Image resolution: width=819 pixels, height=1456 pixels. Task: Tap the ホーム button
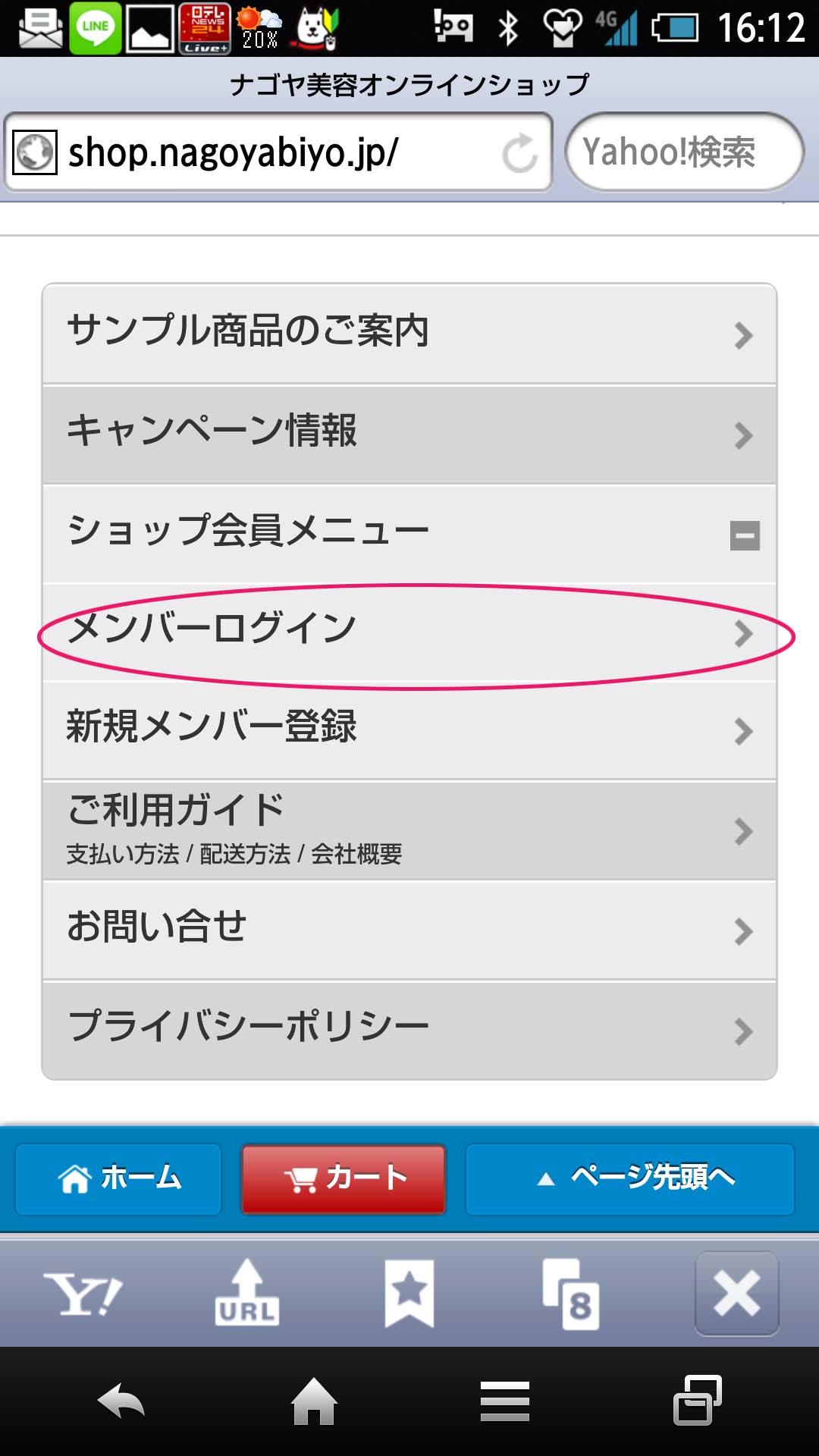(x=118, y=1179)
